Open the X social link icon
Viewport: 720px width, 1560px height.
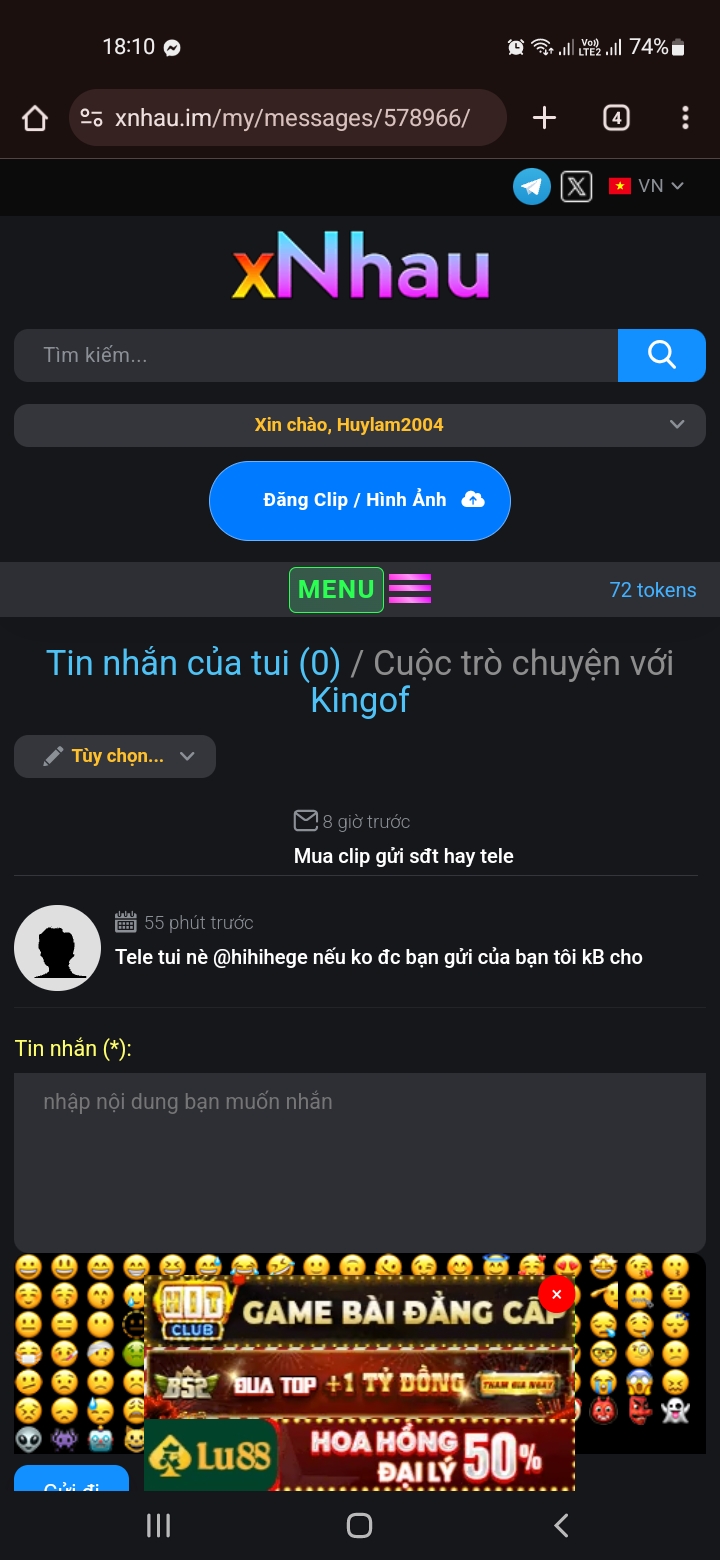576,186
